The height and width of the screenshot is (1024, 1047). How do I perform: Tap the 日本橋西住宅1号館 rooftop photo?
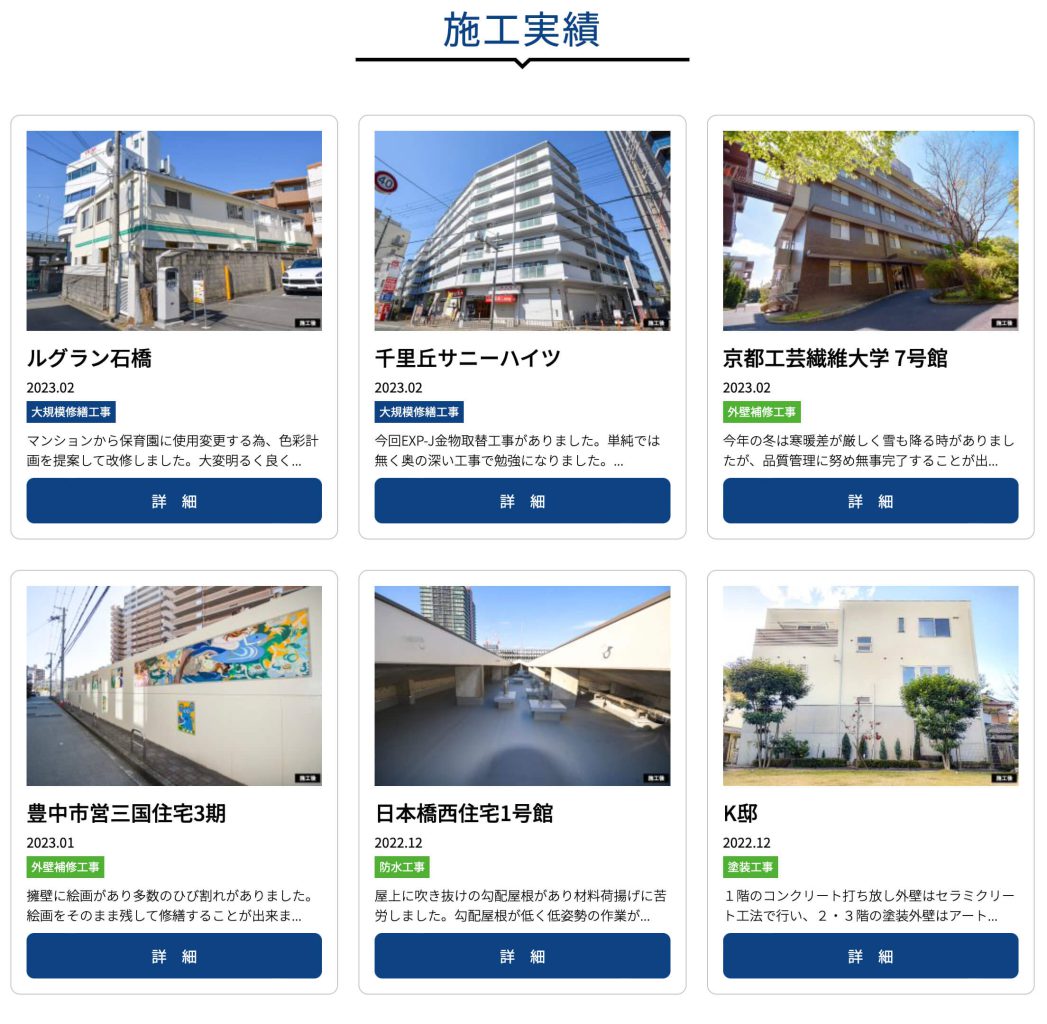pyautogui.click(x=522, y=685)
